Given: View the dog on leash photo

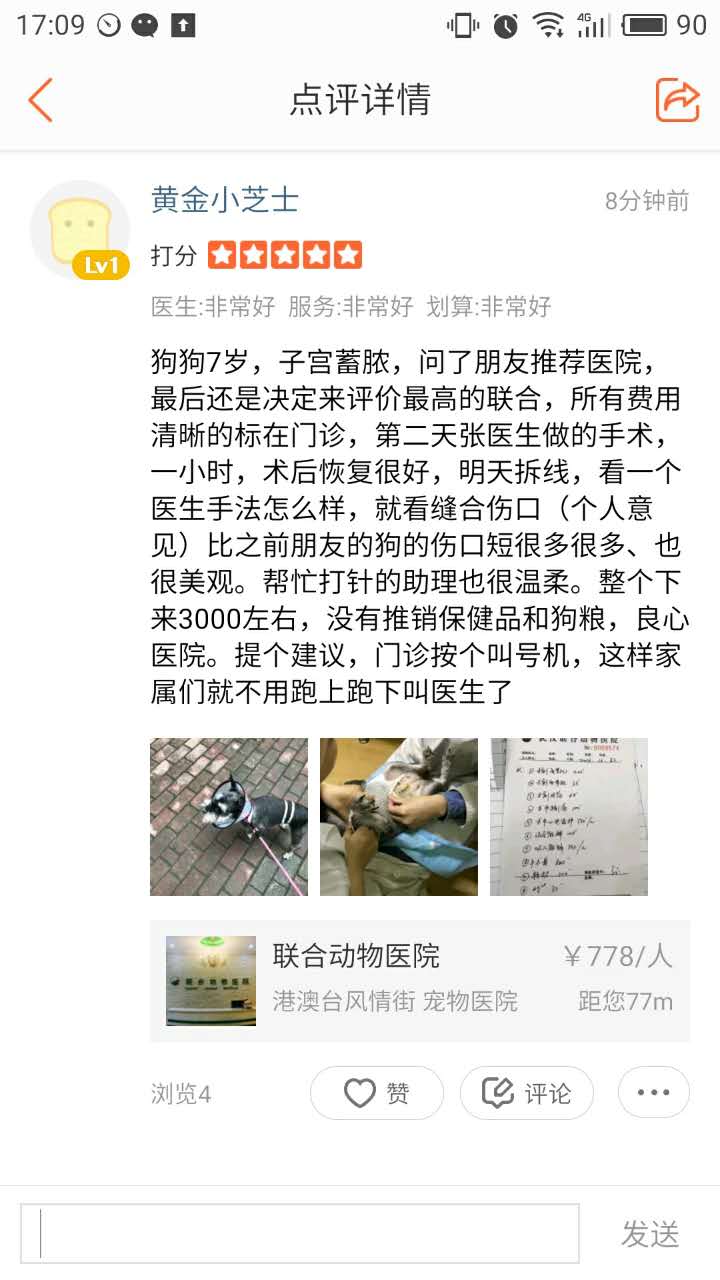Looking at the screenshot, I should 229,816.
